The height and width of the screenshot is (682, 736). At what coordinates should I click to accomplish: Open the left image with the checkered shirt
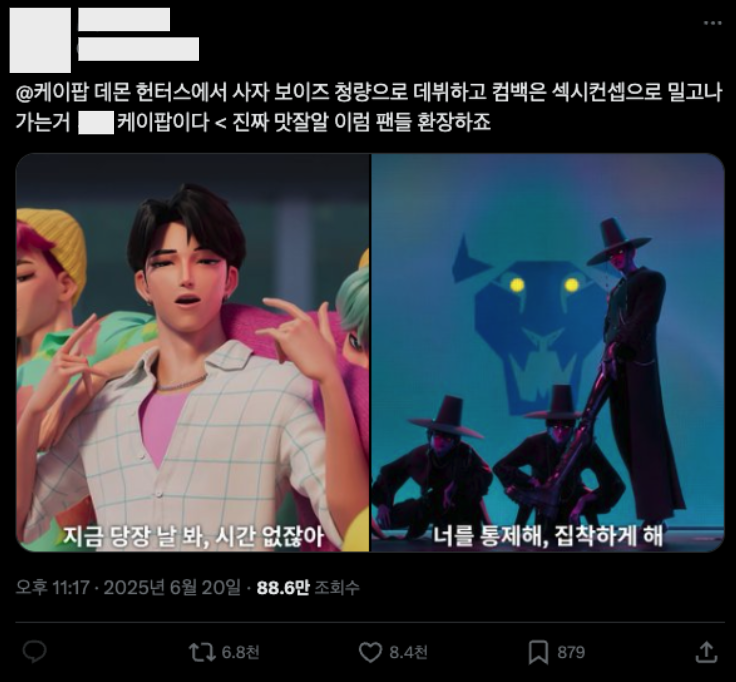tap(192, 352)
